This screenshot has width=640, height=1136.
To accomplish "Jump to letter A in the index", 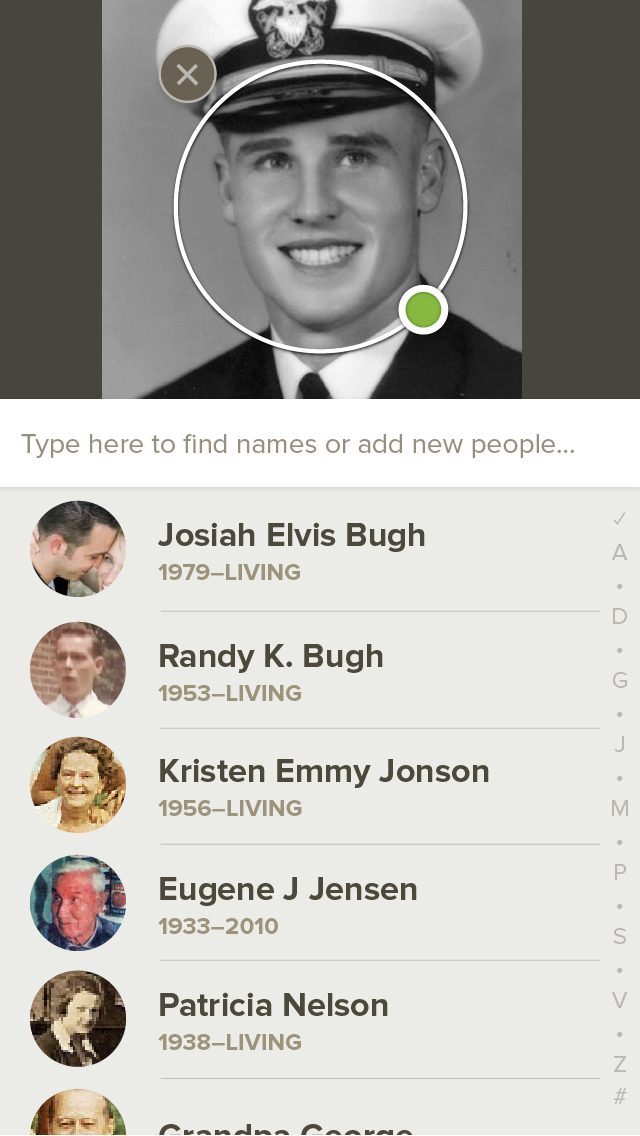I will click(620, 552).
